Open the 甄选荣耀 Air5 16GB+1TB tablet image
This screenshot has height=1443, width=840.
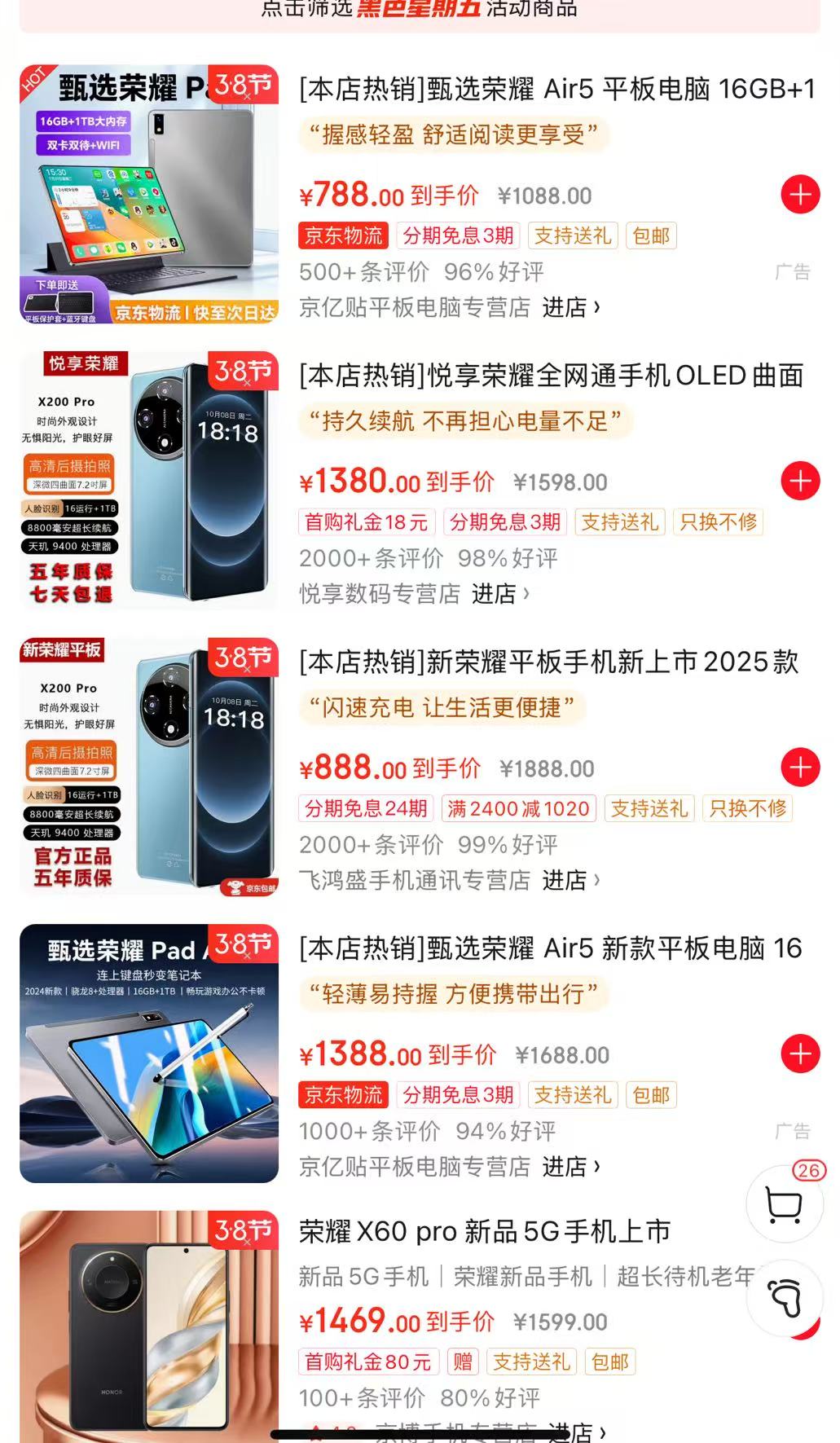[x=149, y=194]
